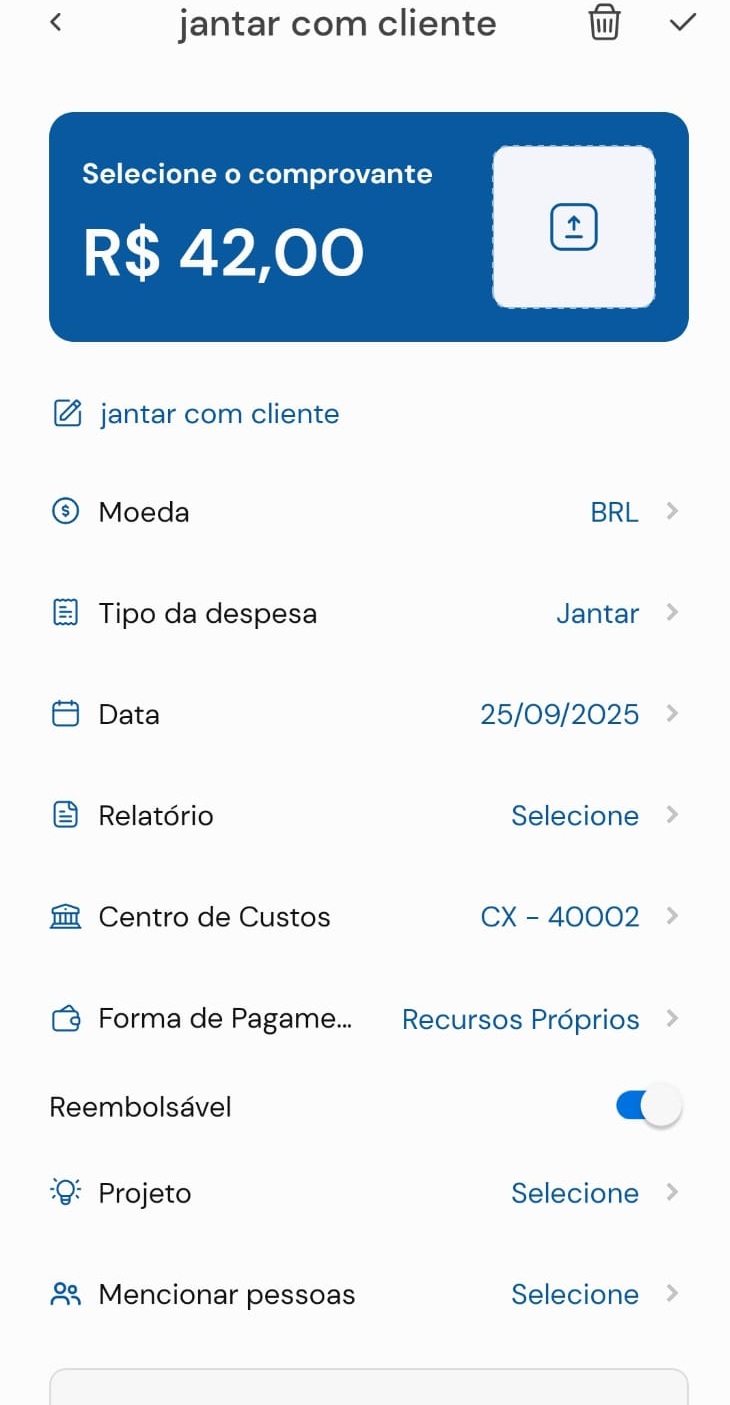
Task: Open the Data date picker
Action: click(x=365, y=714)
